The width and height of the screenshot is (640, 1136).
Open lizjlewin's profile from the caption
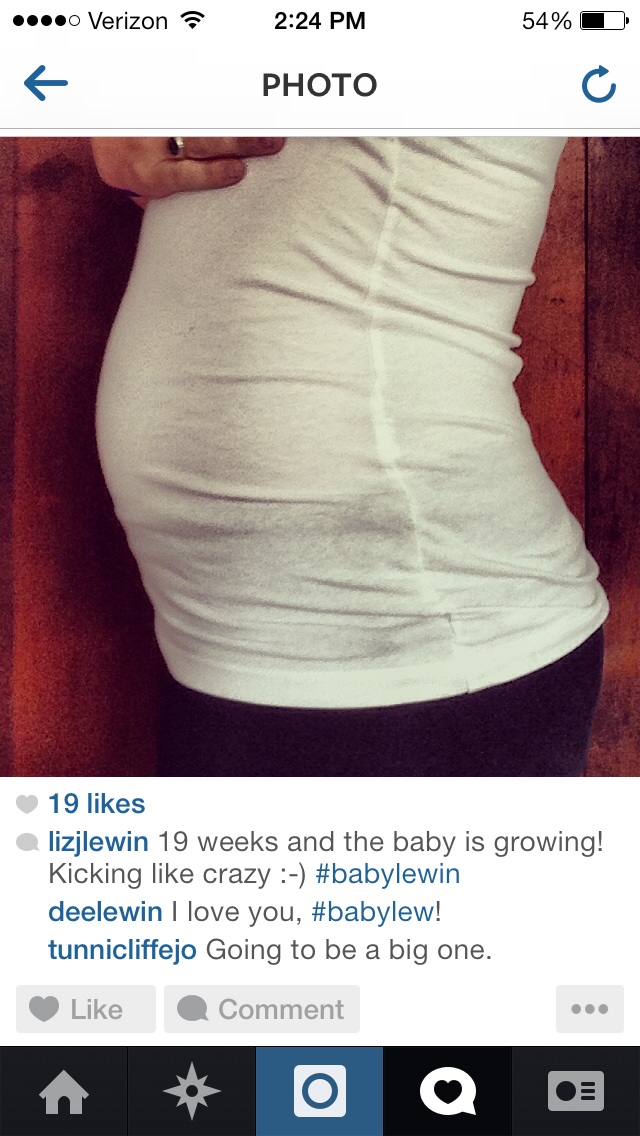pos(98,842)
